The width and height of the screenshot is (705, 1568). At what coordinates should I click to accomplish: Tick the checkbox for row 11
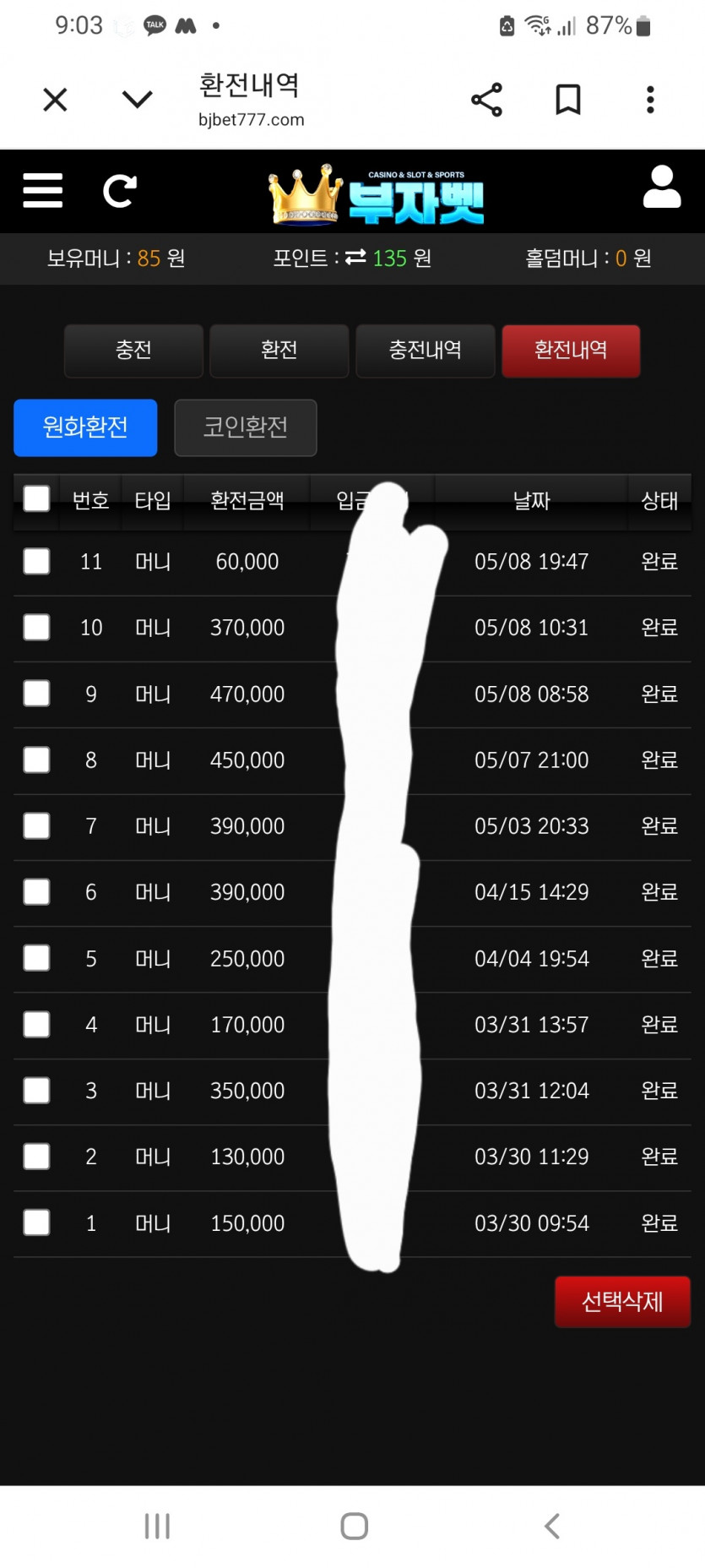pos(36,561)
